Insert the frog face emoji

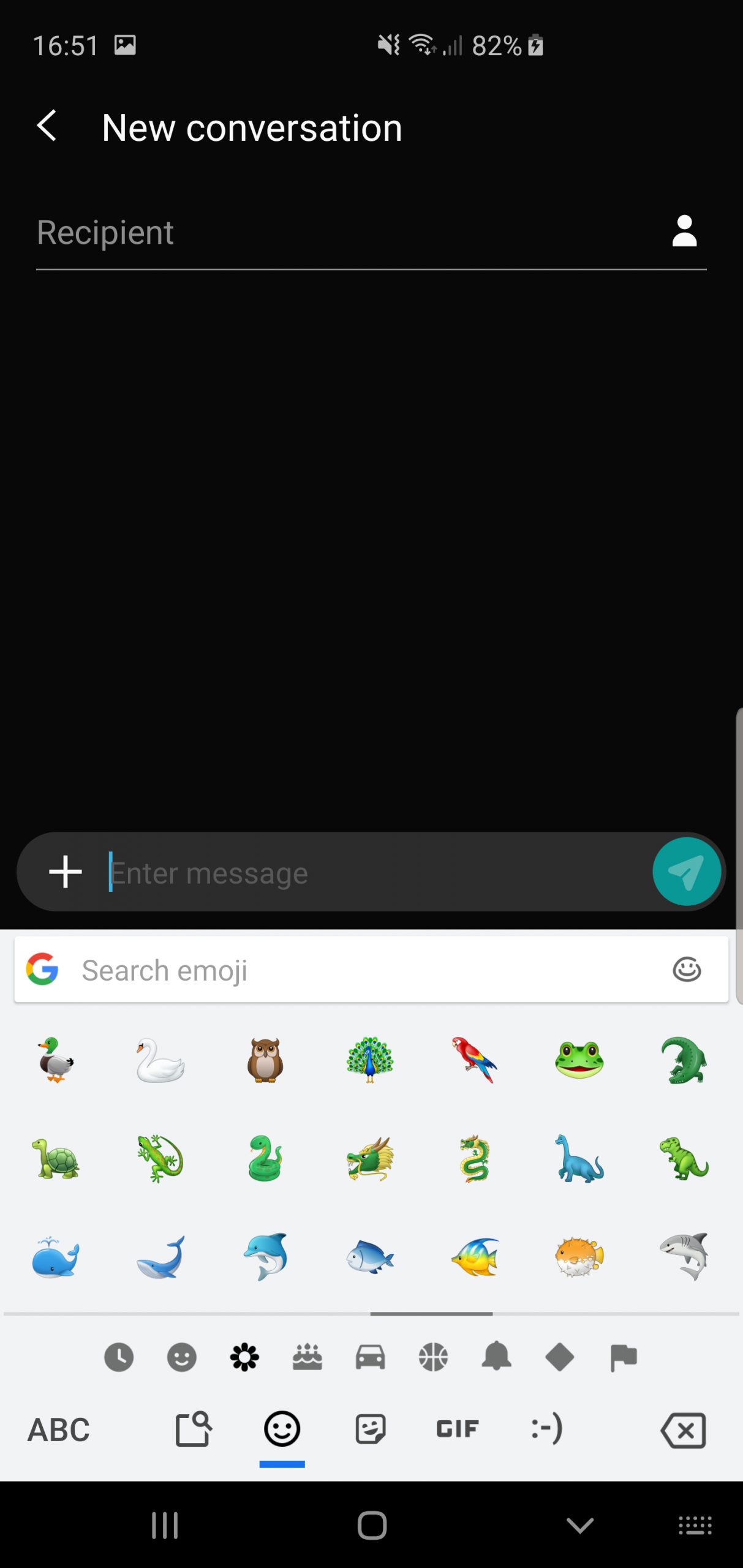pyautogui.click(x=579, y=1061)
